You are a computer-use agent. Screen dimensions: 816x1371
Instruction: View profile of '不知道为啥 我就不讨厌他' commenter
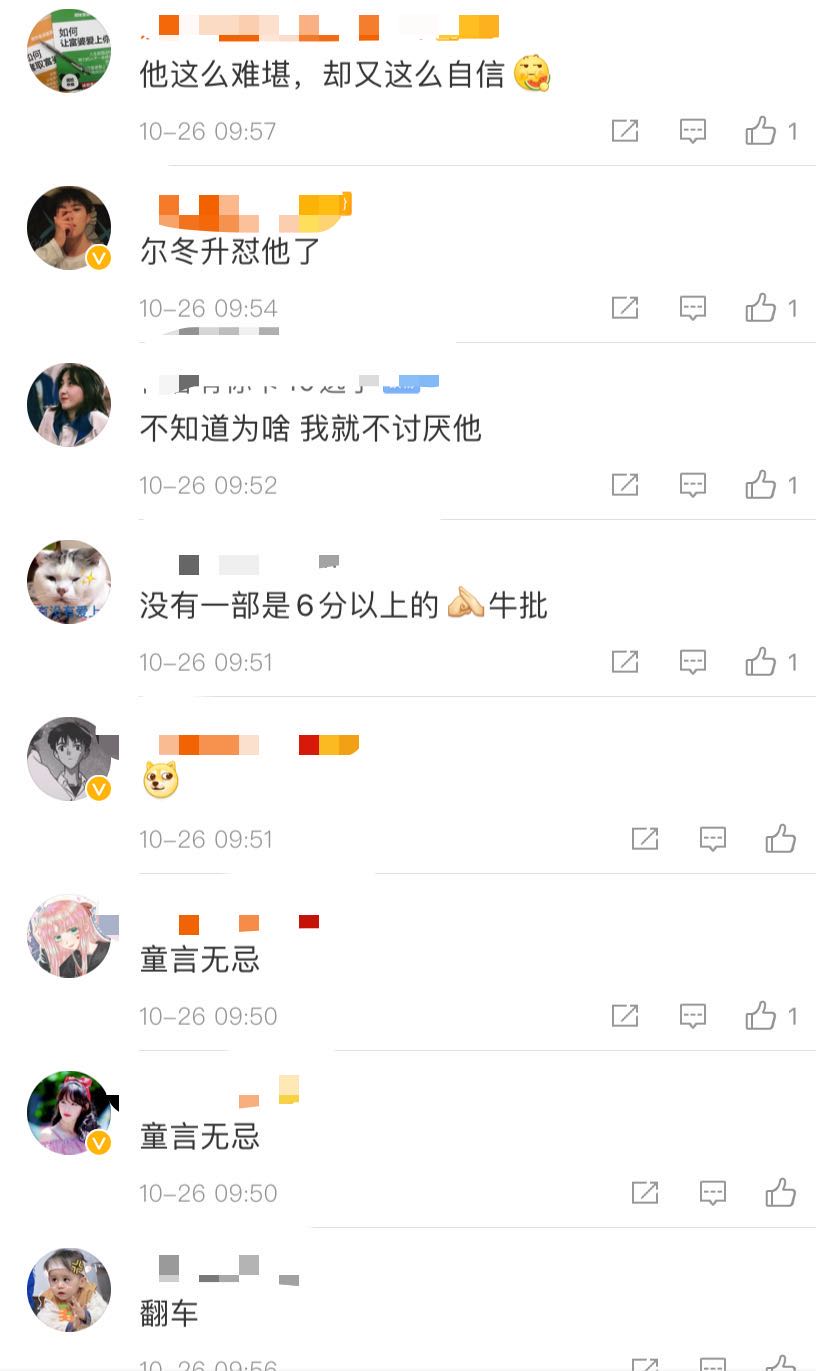click(69, 405)
